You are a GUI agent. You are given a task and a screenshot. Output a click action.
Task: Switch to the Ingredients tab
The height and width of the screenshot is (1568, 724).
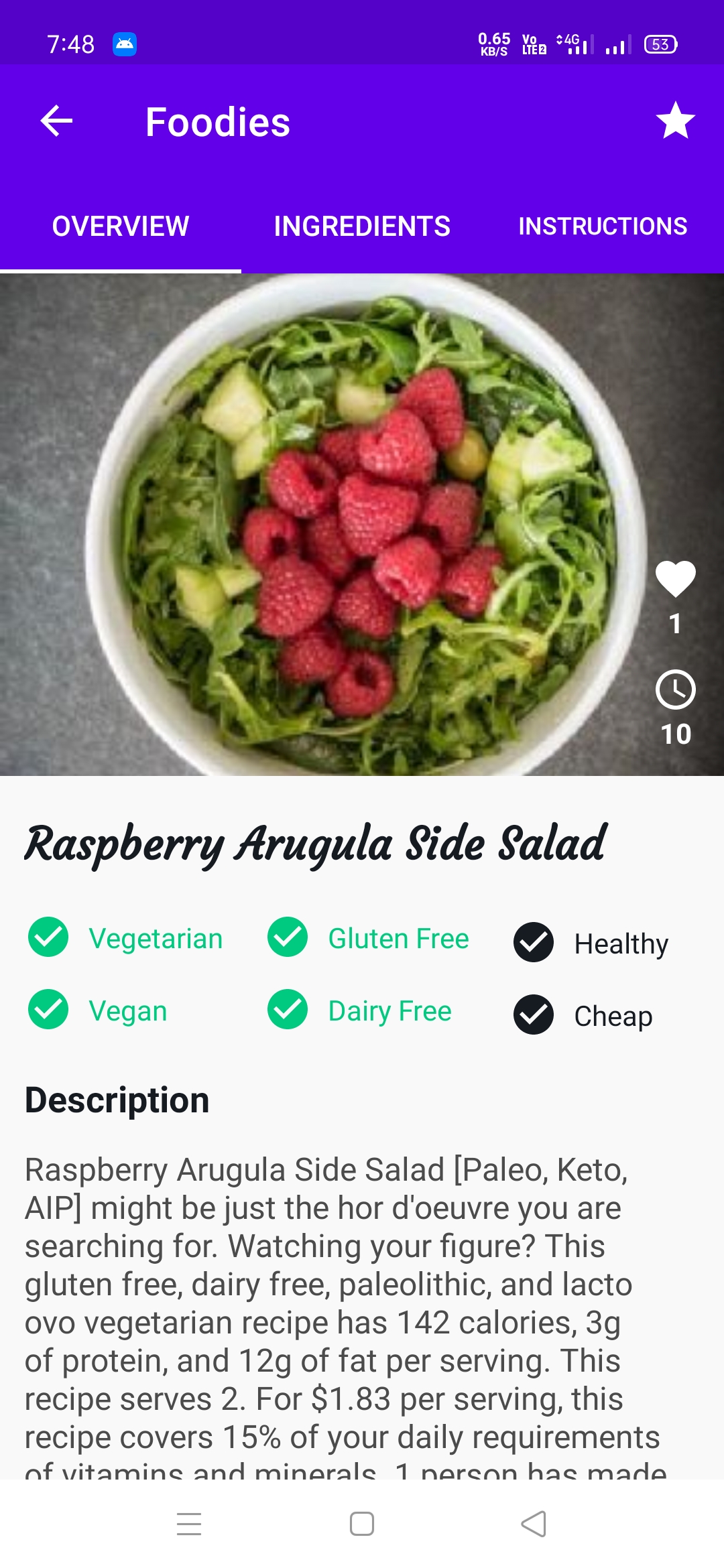point(362,226)
